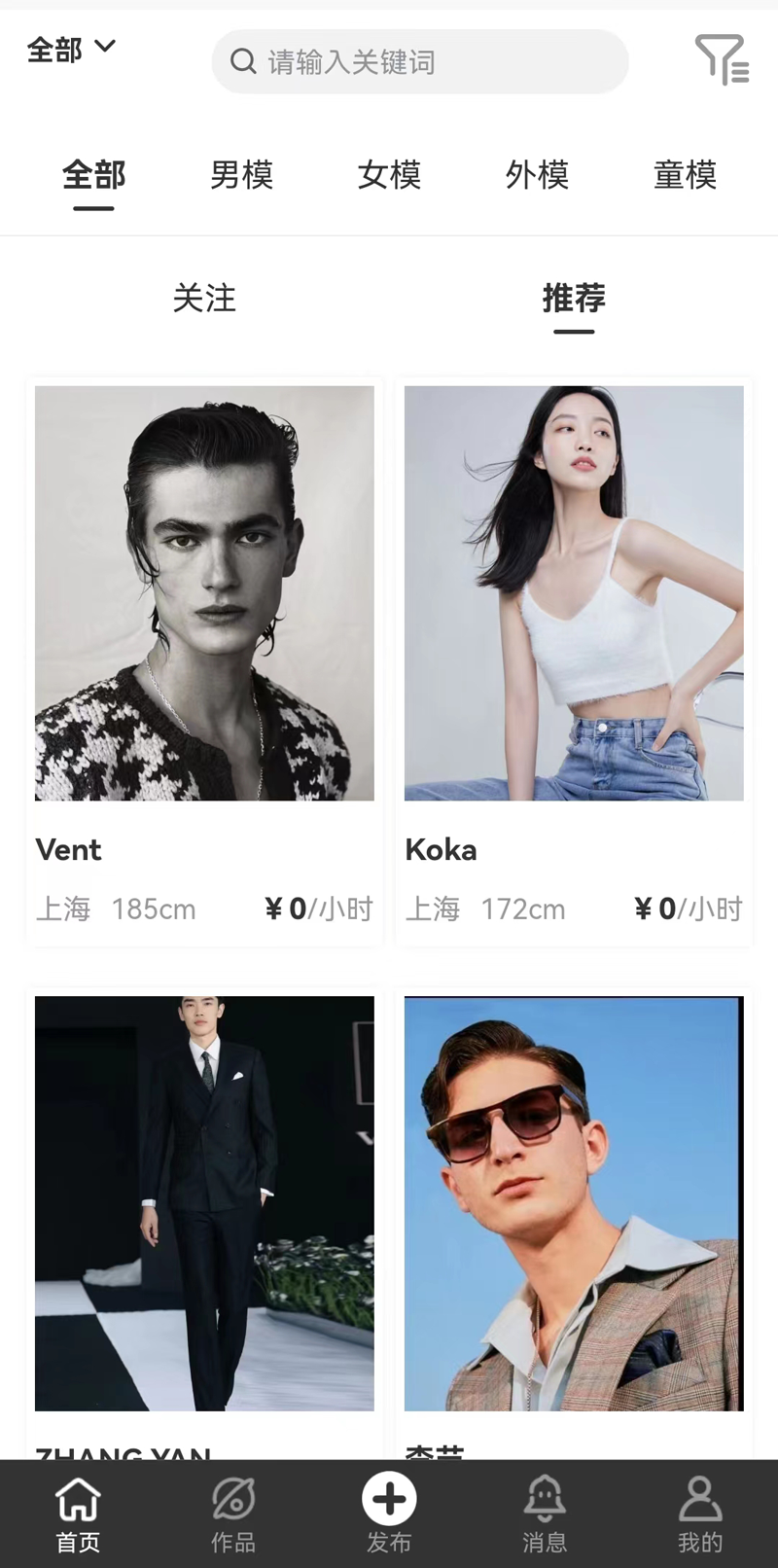Screen dimensions: 778x1568
Task: Switch to the 女模 tab
Action: click(x=389, y=175)
